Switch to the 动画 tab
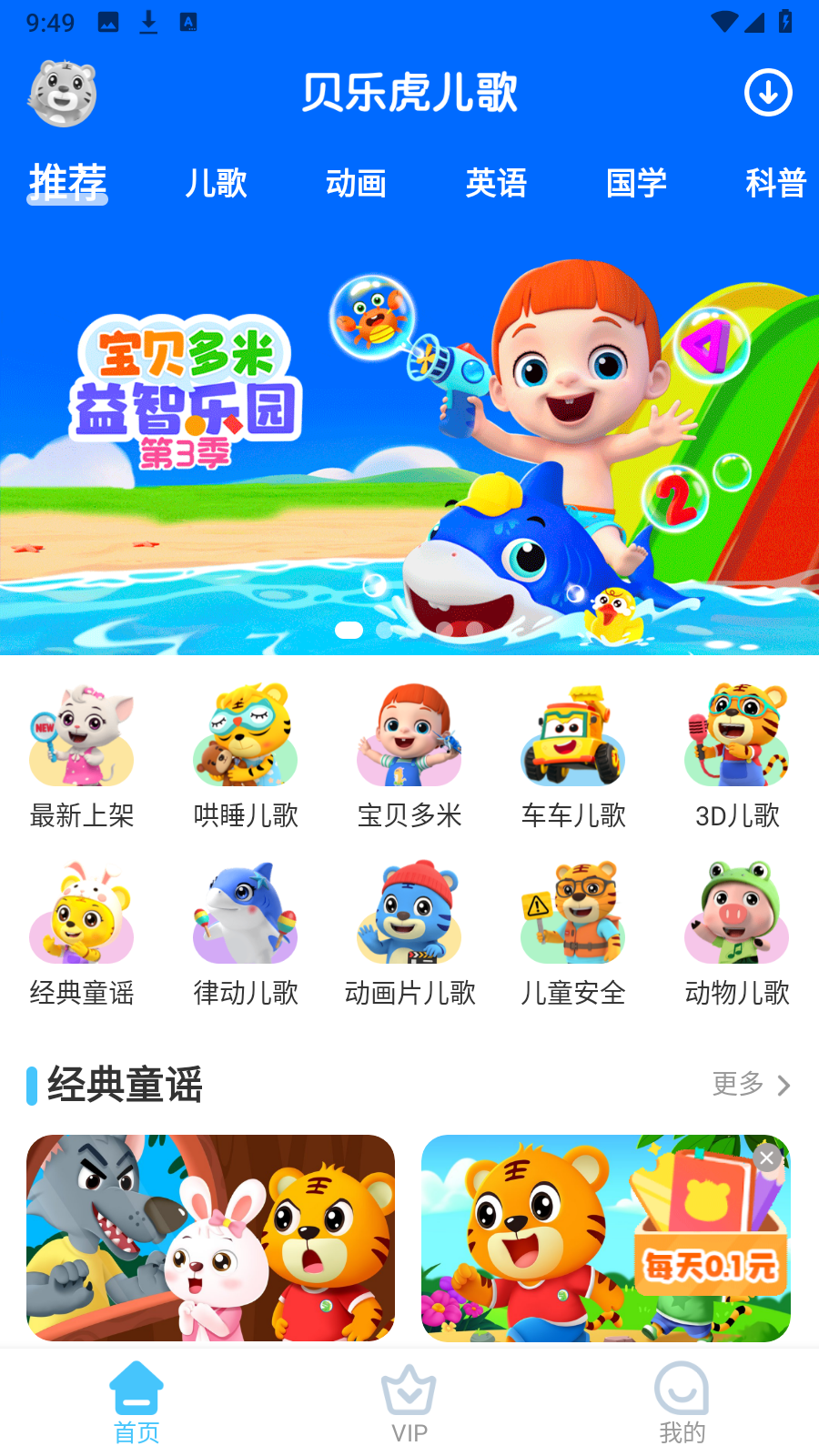Screen dimensions: 819x1456 [356, 183]
